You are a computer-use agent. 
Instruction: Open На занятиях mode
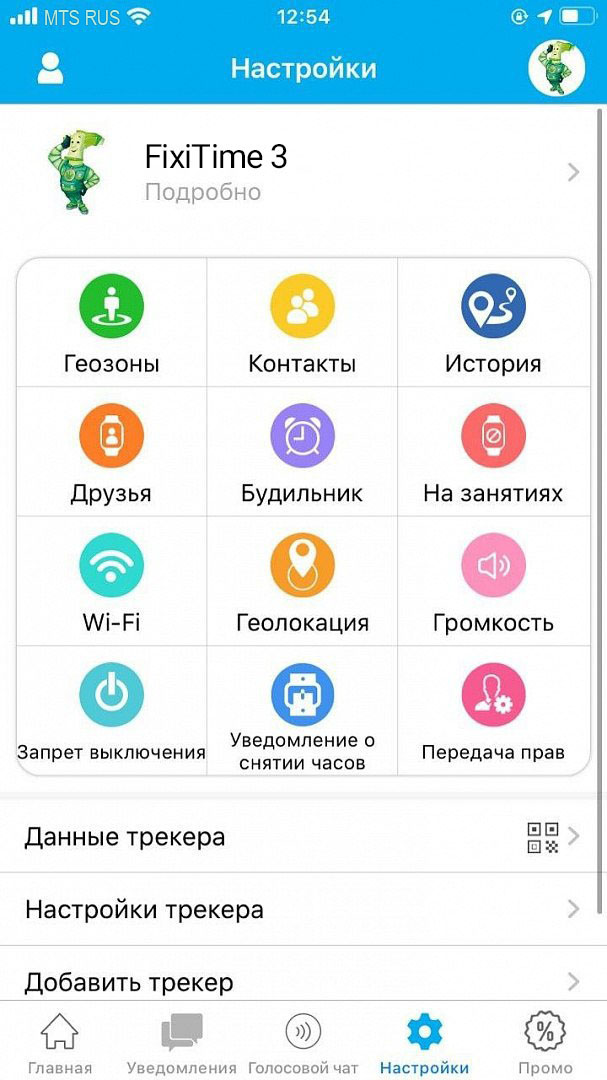(x=493, y=453)
